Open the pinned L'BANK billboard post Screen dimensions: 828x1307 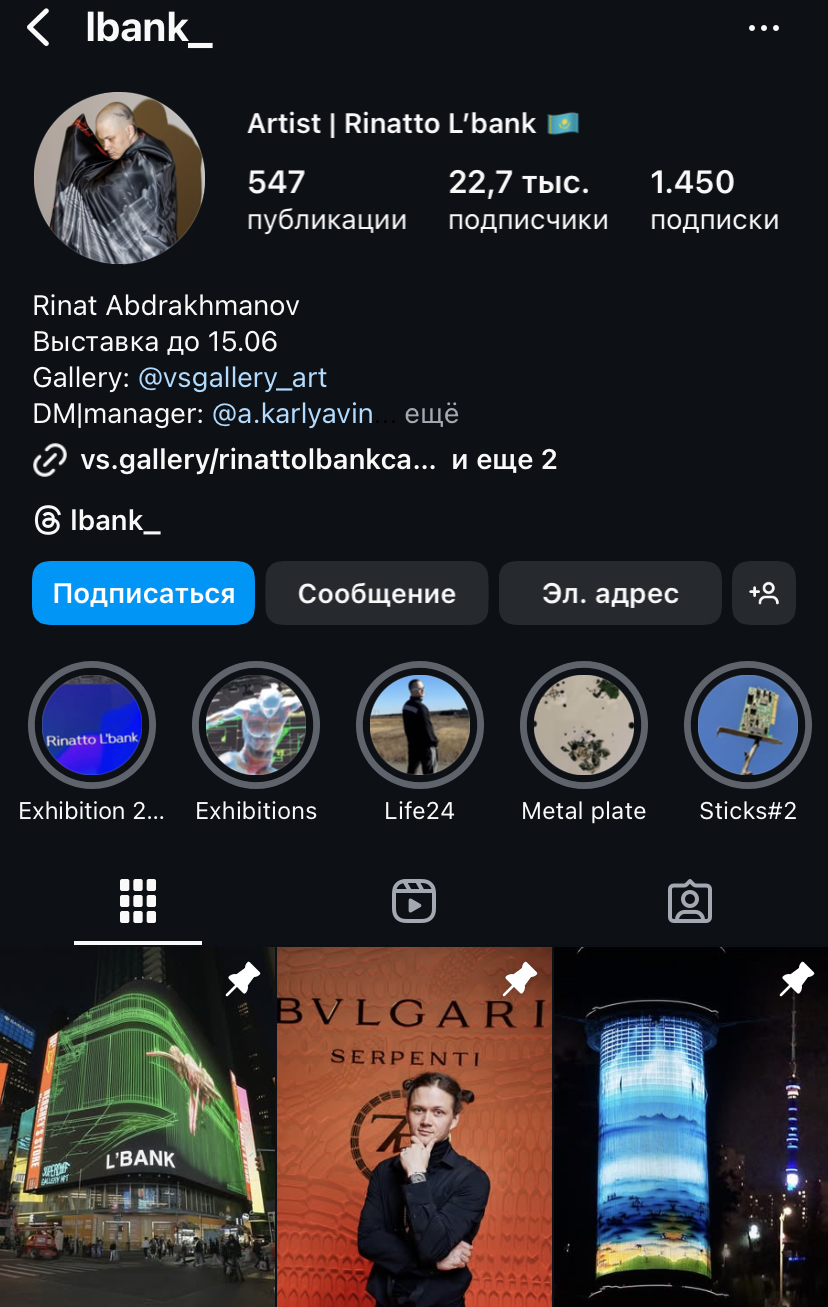137,1127
